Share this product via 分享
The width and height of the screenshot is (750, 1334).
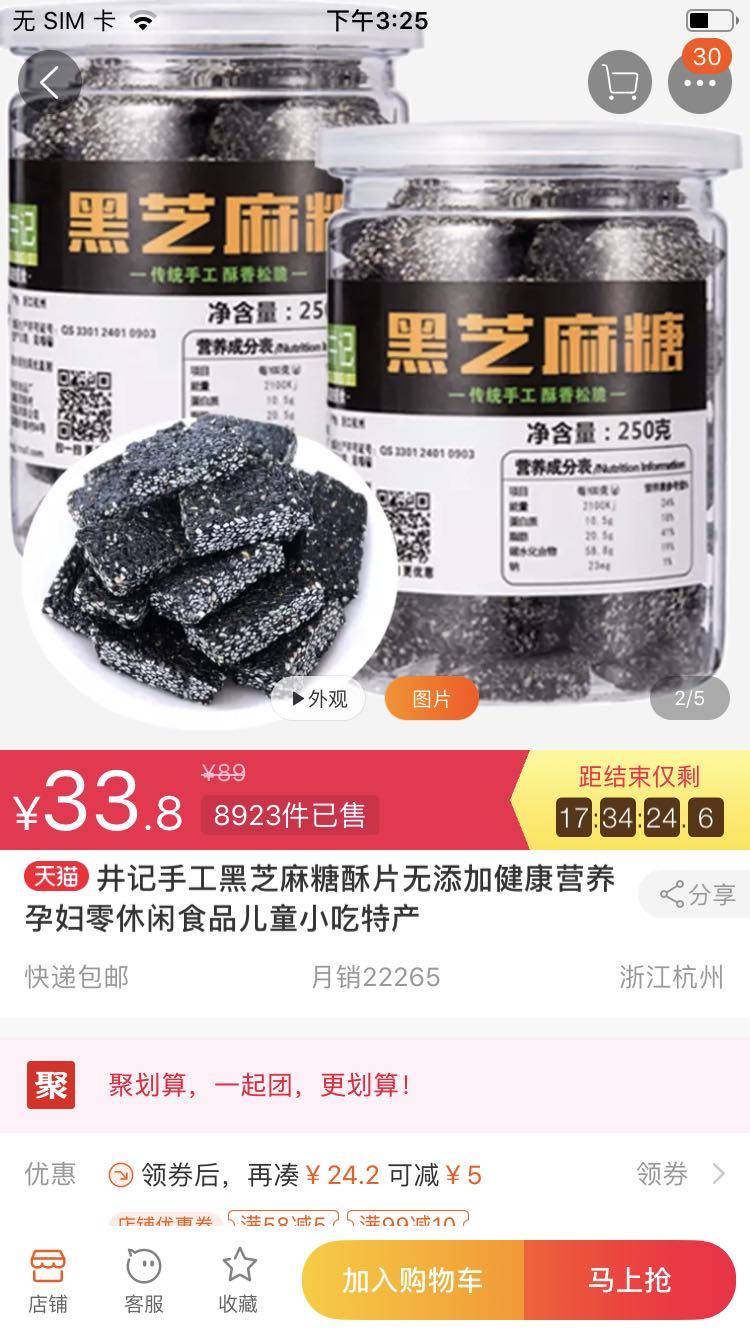[697, 894]
